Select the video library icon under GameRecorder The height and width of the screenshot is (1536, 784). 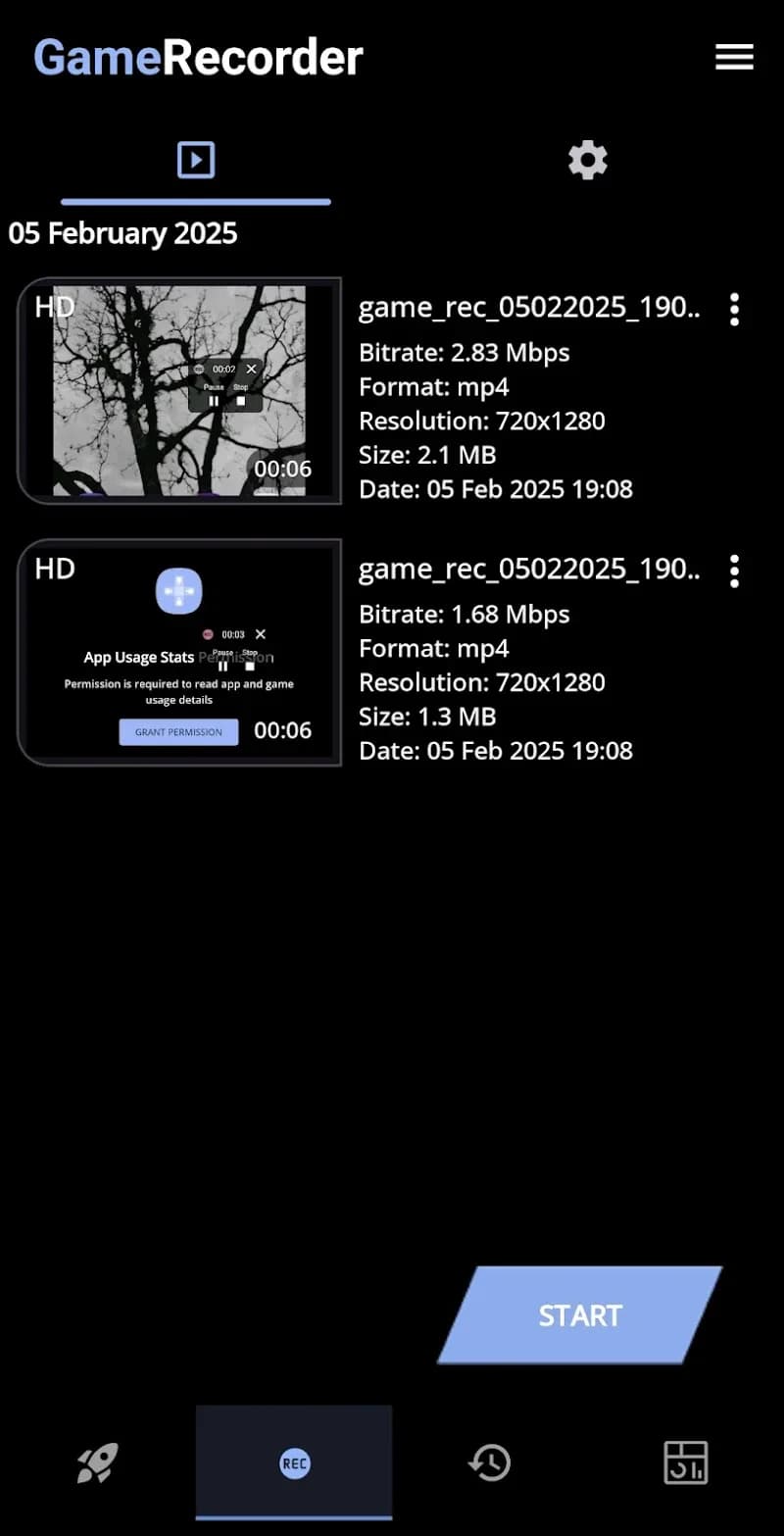(195, 159)
